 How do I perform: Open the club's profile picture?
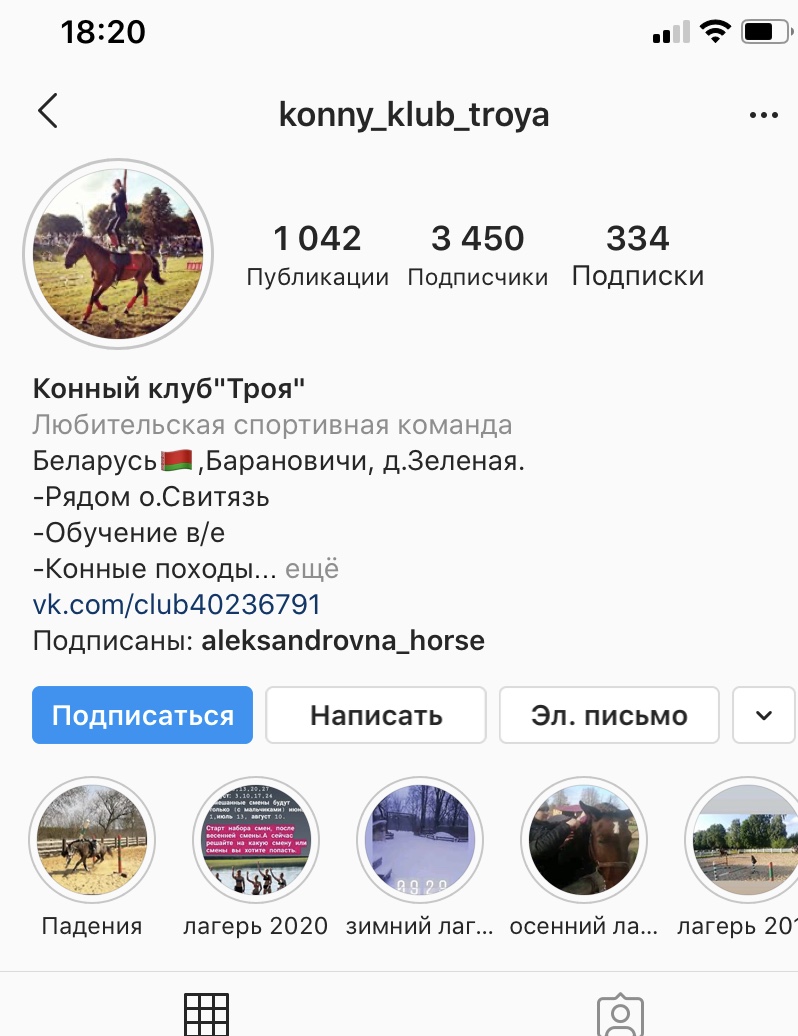[x=118, y=254]
